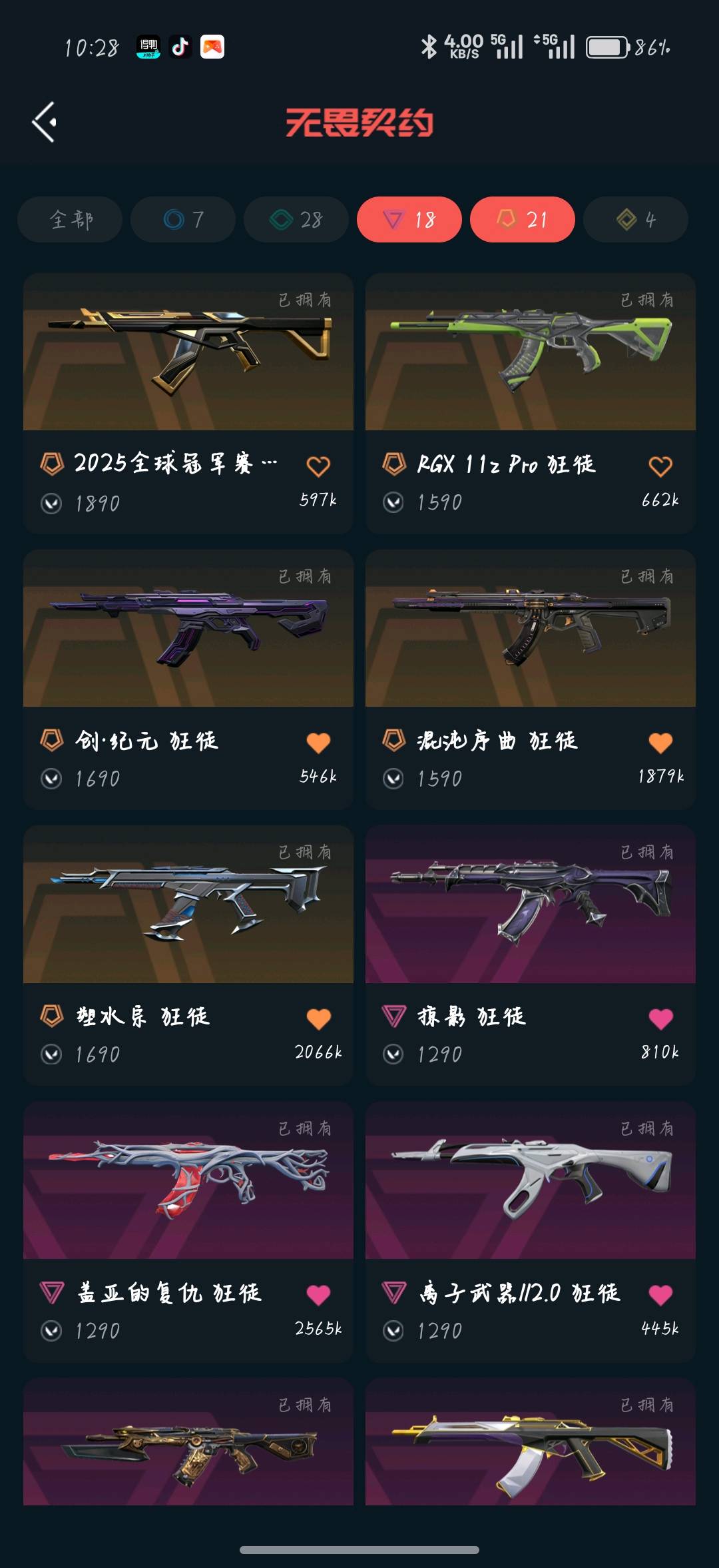Go back using the top-left arrow
The image size is (719, 1568).
point(44,122)
